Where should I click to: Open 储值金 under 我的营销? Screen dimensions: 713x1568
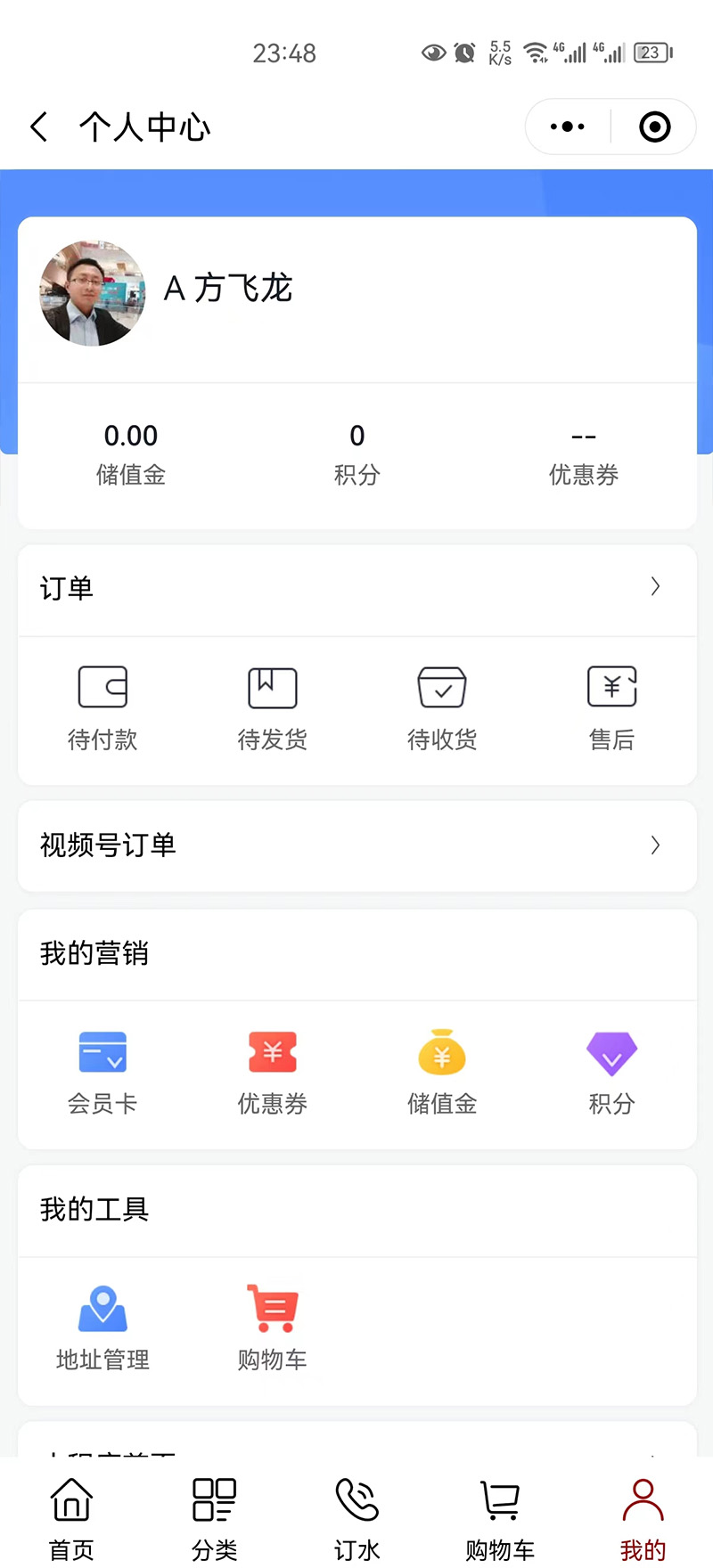click(x=442, y=1072)
